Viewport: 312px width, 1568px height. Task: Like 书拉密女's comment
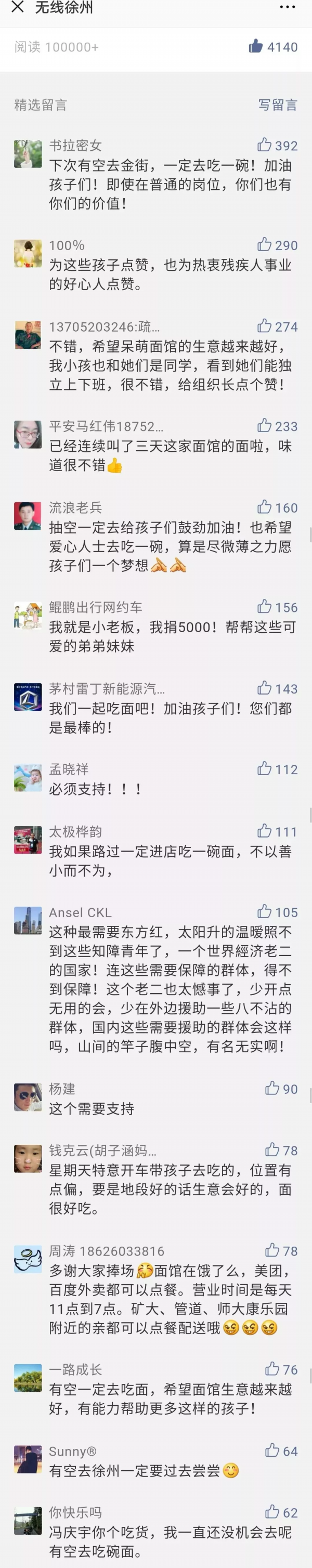click(265, 145)
